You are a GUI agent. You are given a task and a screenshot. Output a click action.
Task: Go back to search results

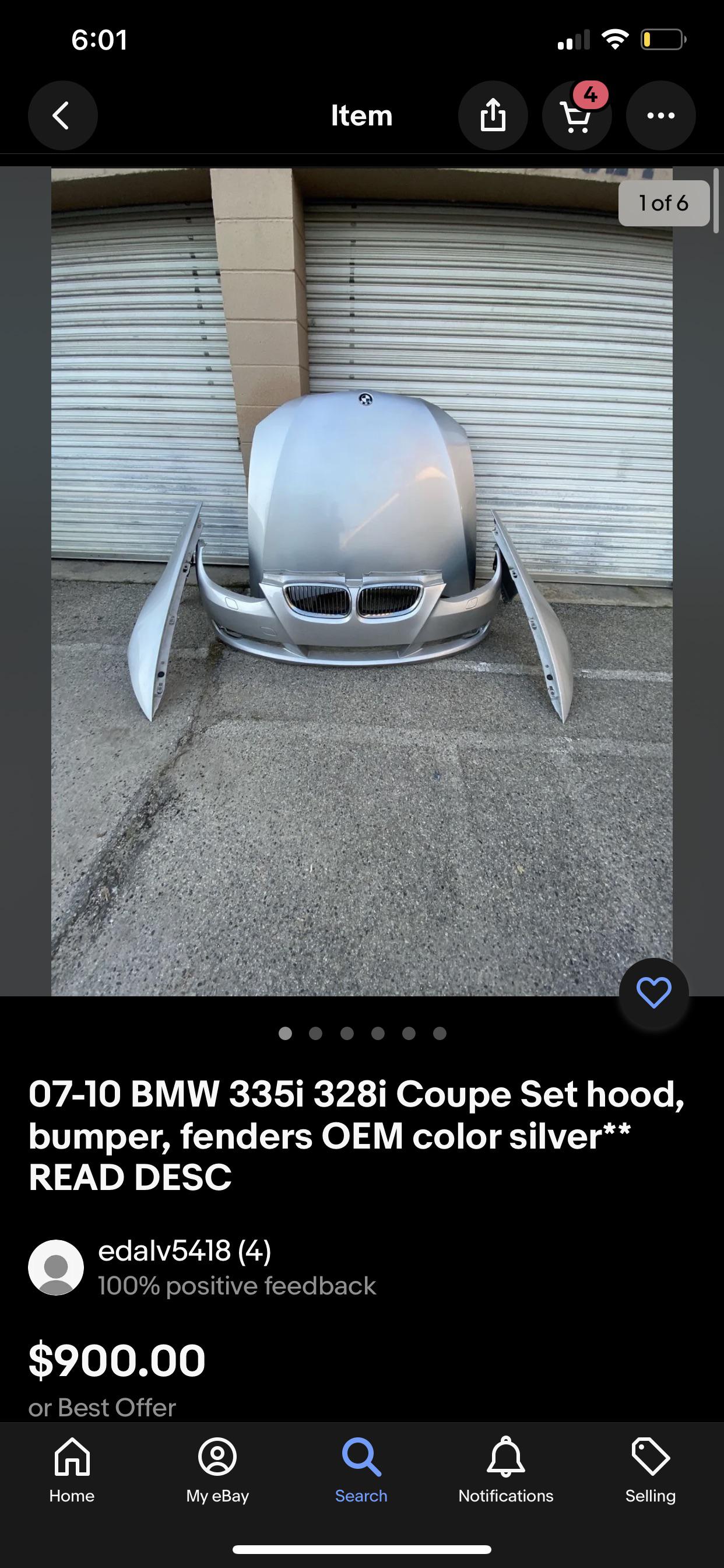(x=63, y=115)
